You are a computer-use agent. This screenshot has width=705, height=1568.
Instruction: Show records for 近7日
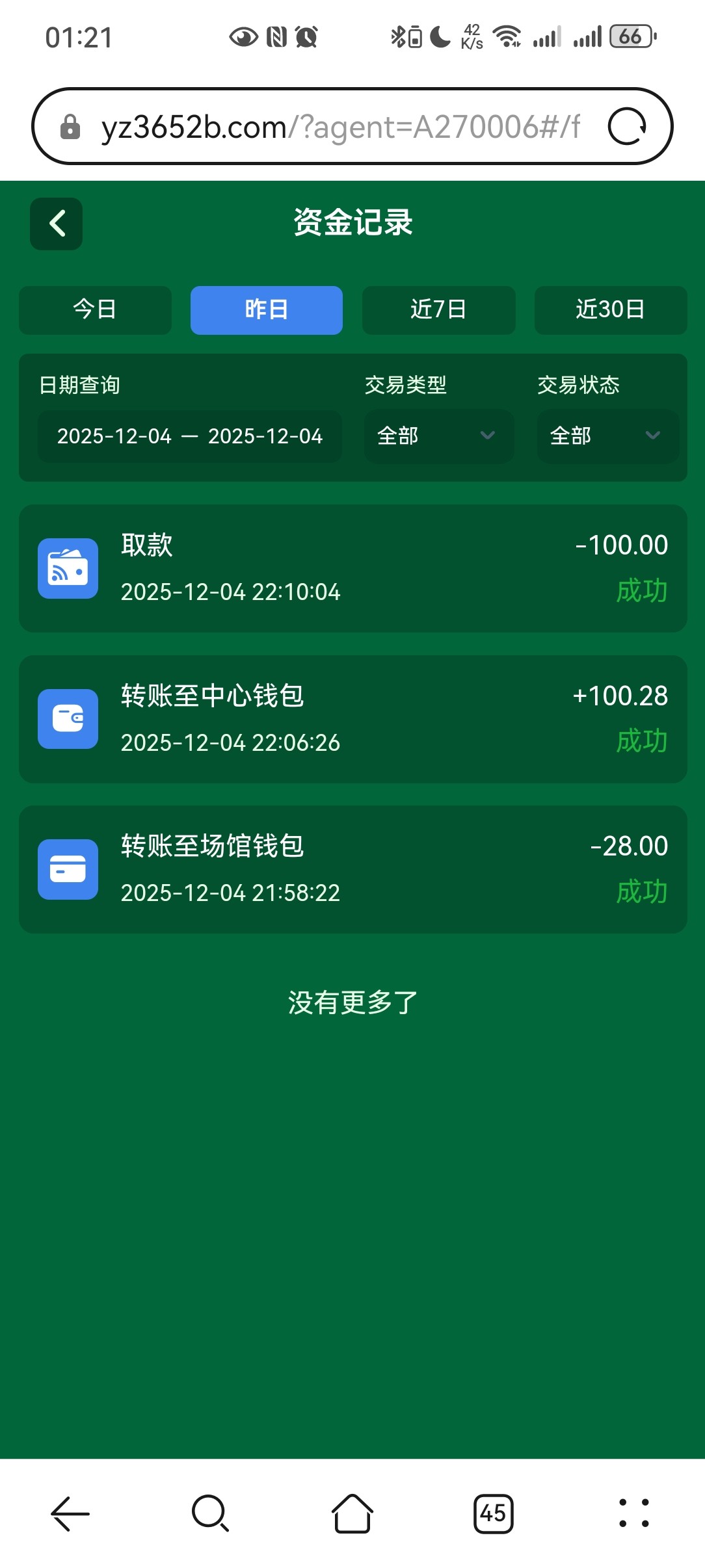pyautogui.click(x=438, y=310)
